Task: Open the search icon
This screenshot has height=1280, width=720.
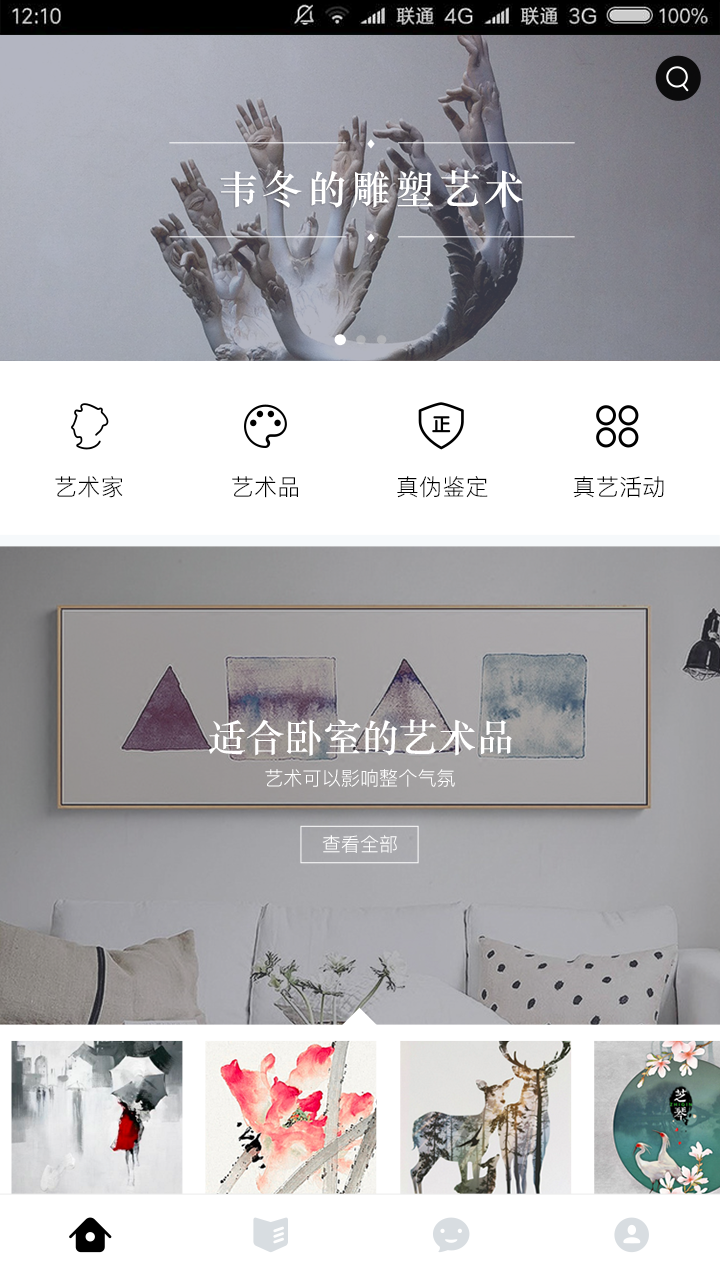Action: tap(678, 78)
